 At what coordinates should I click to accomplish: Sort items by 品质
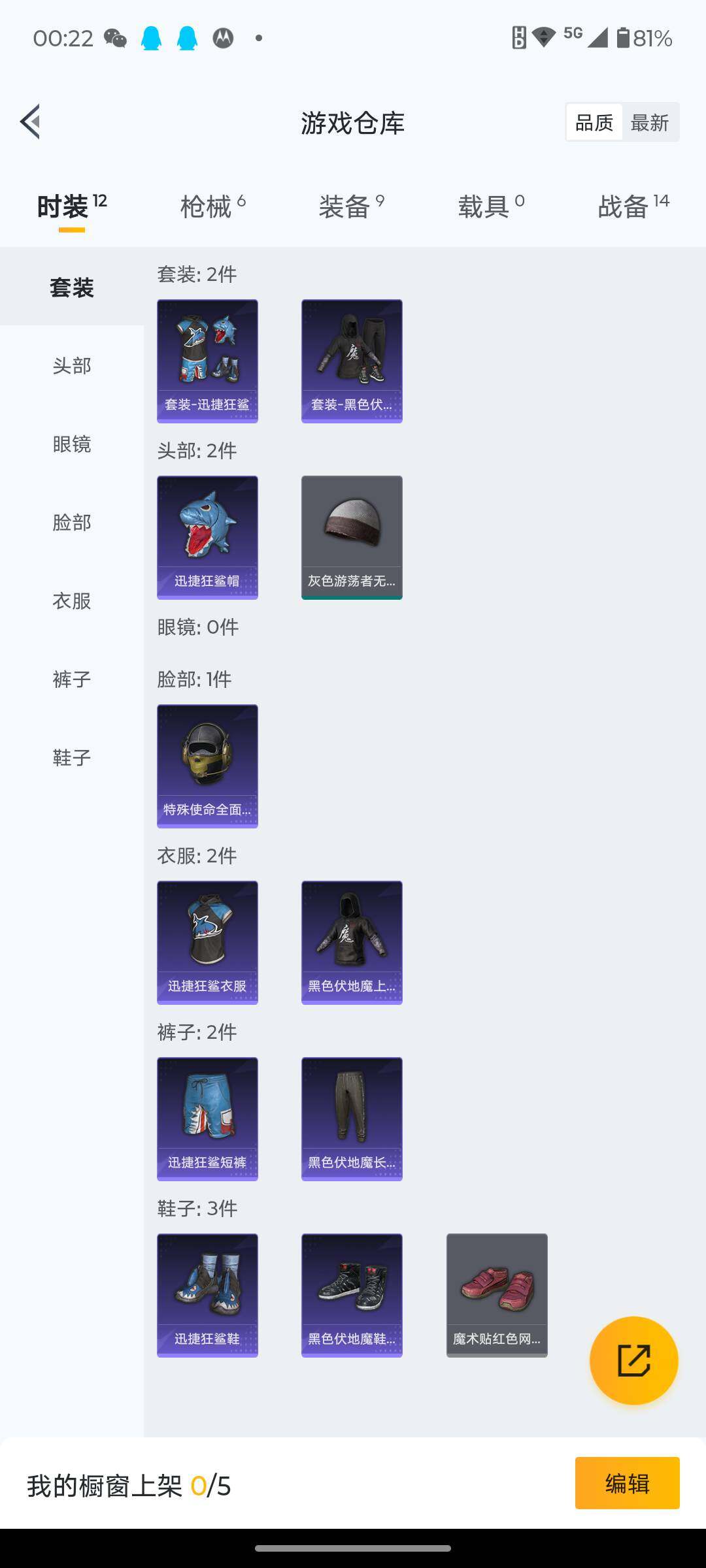[x=594, y=122]
